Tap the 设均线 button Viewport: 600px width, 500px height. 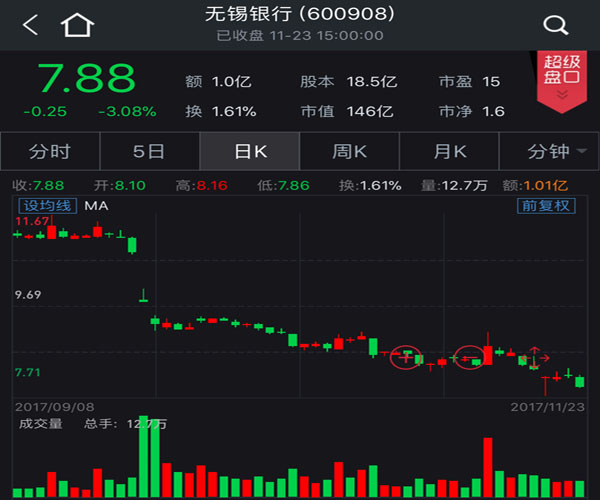coord(46,206)
